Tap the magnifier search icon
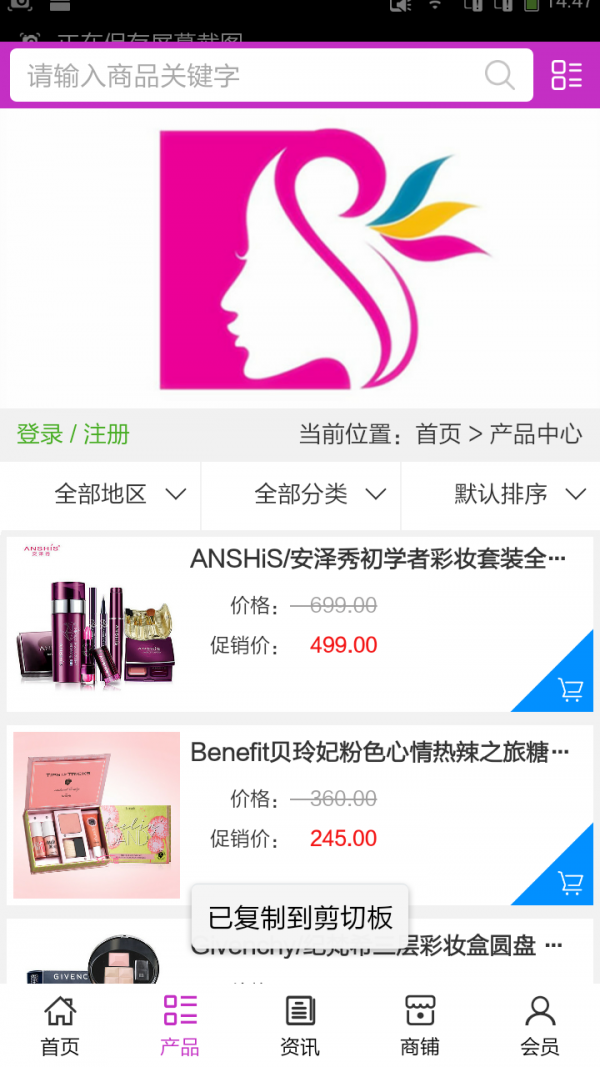This screenshot has height=1067, width=600. (498, 75)
